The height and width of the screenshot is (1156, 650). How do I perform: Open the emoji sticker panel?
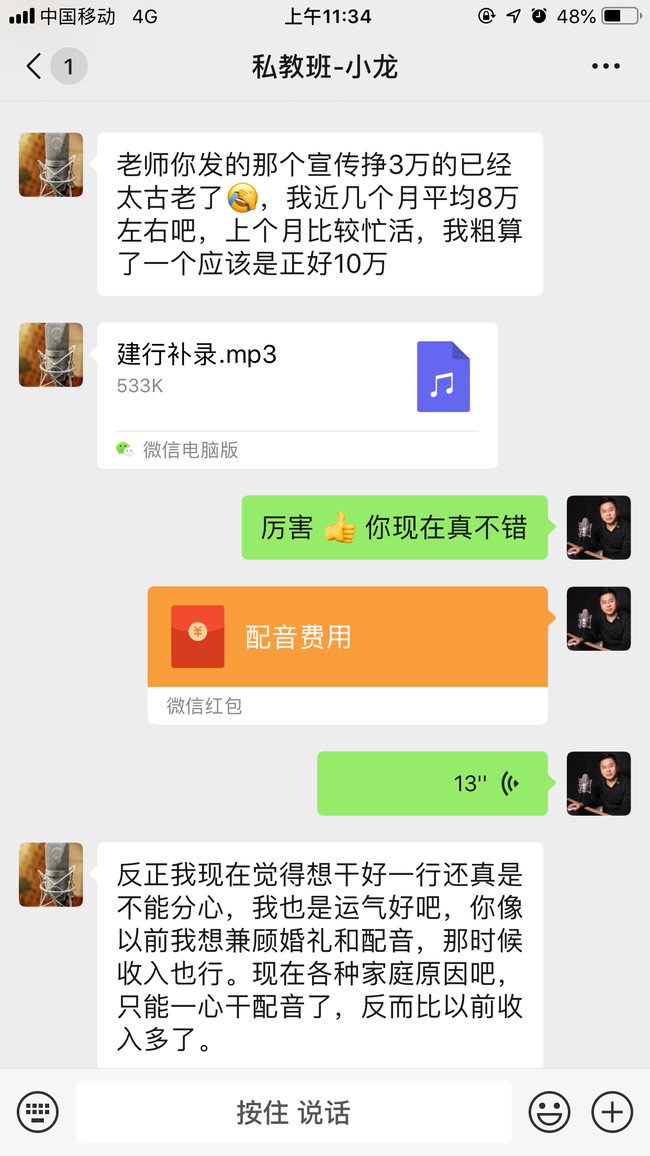tap(549, 1111)
